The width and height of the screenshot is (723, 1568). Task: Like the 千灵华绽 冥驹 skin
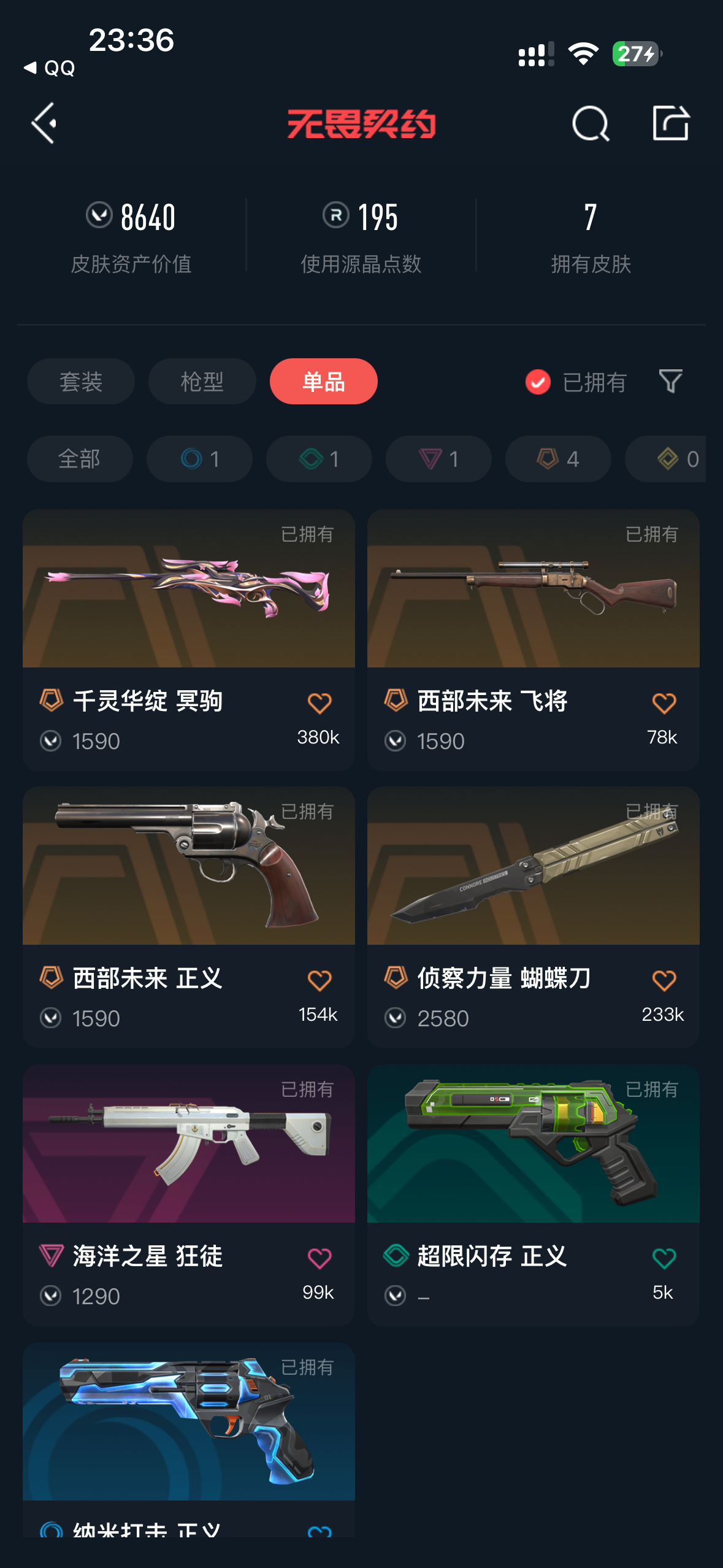[319, 703]
